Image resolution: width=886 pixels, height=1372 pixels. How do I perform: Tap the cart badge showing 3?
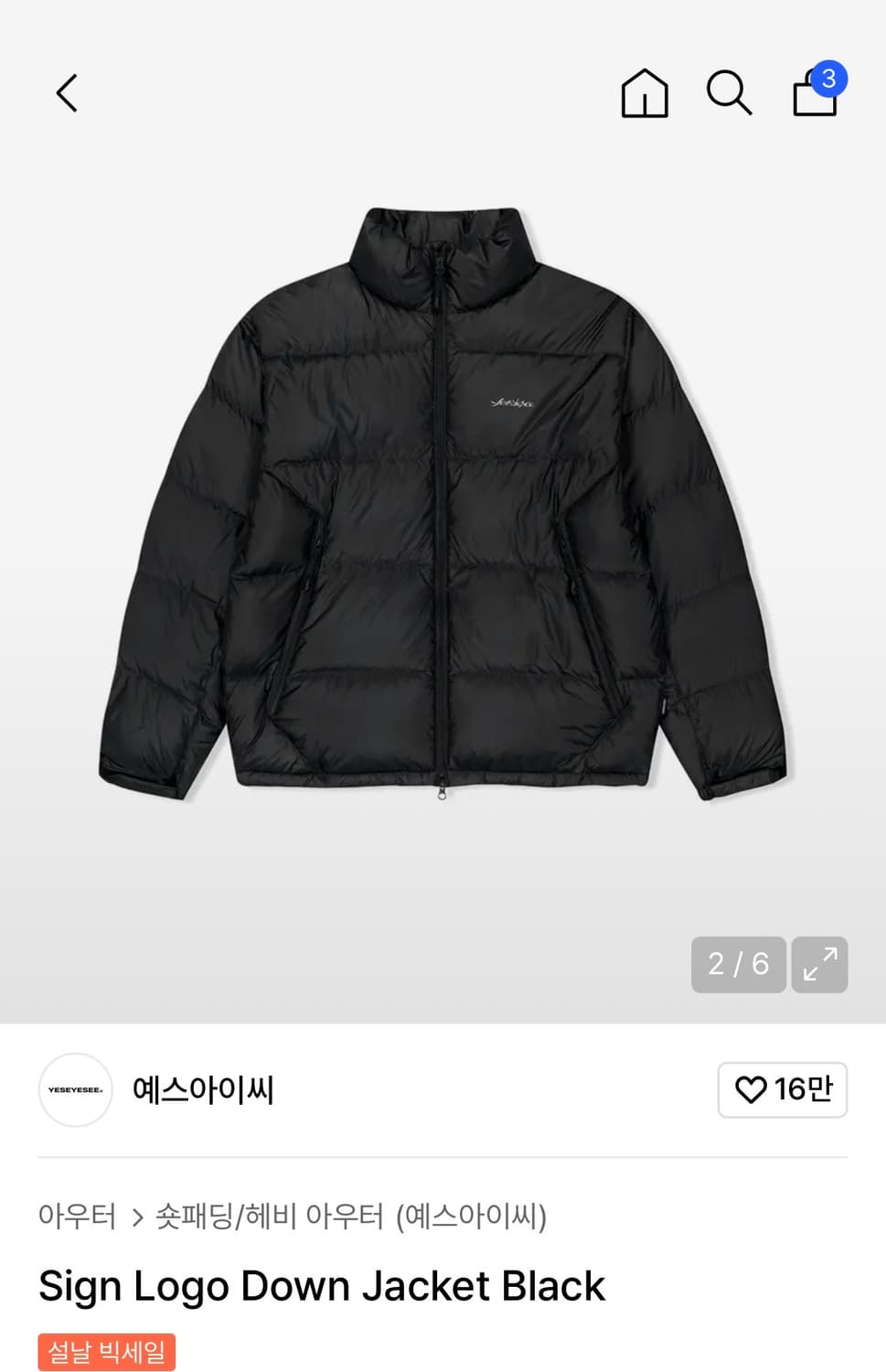tap(828, 80)
